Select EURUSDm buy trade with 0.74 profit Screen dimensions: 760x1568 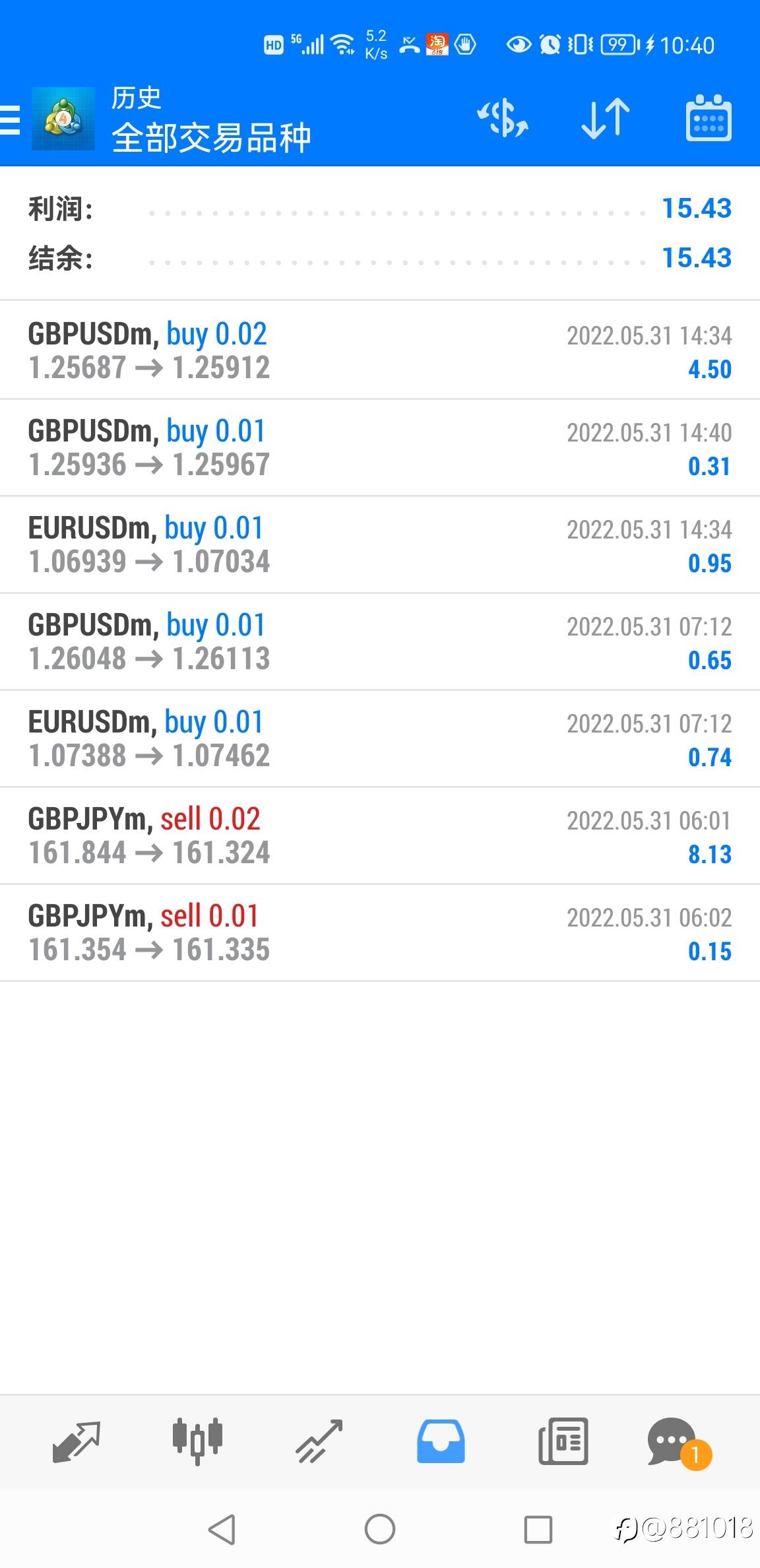[x=380, y=738]
